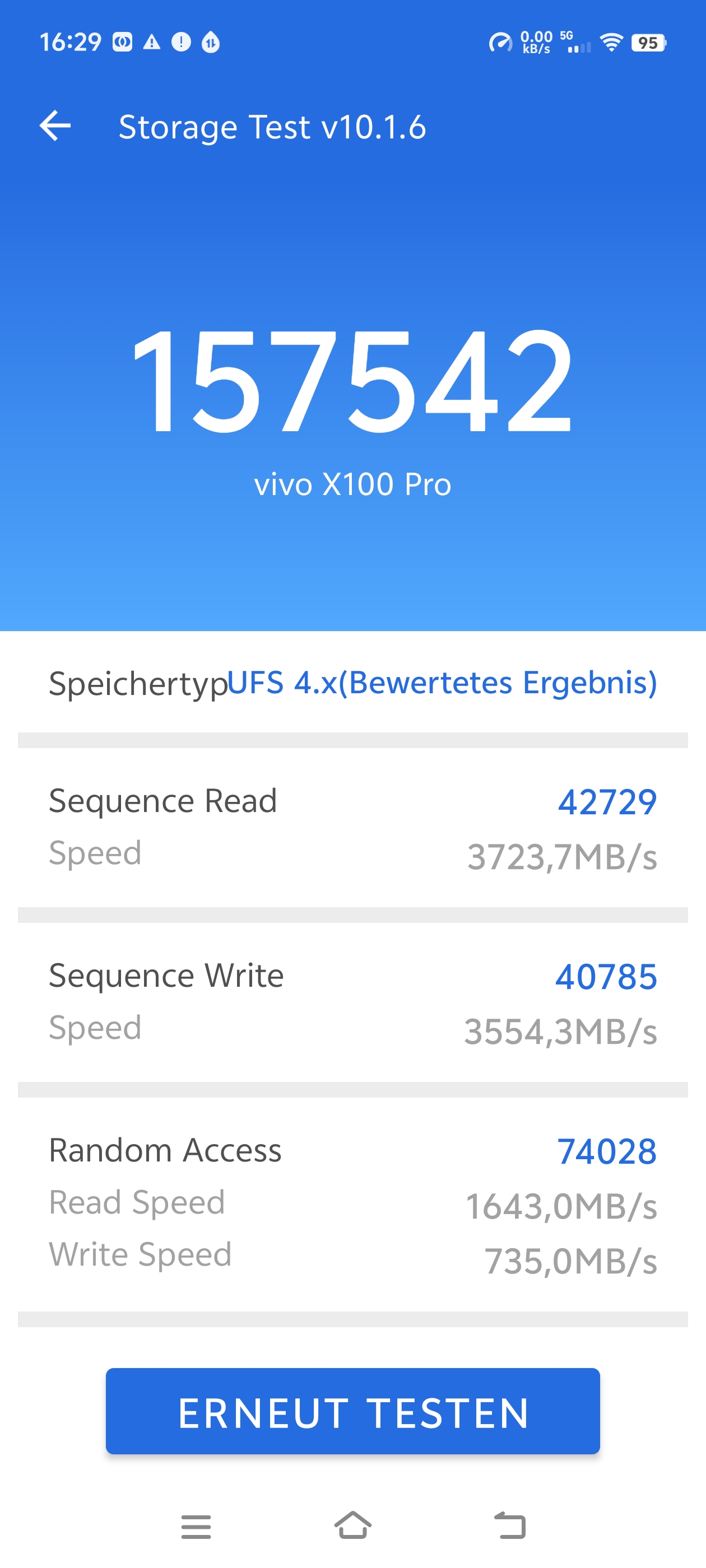The width and height of the screenshot is (706, 1568).
Task: Go back using the app bar arrow
Action: [55, 126]
